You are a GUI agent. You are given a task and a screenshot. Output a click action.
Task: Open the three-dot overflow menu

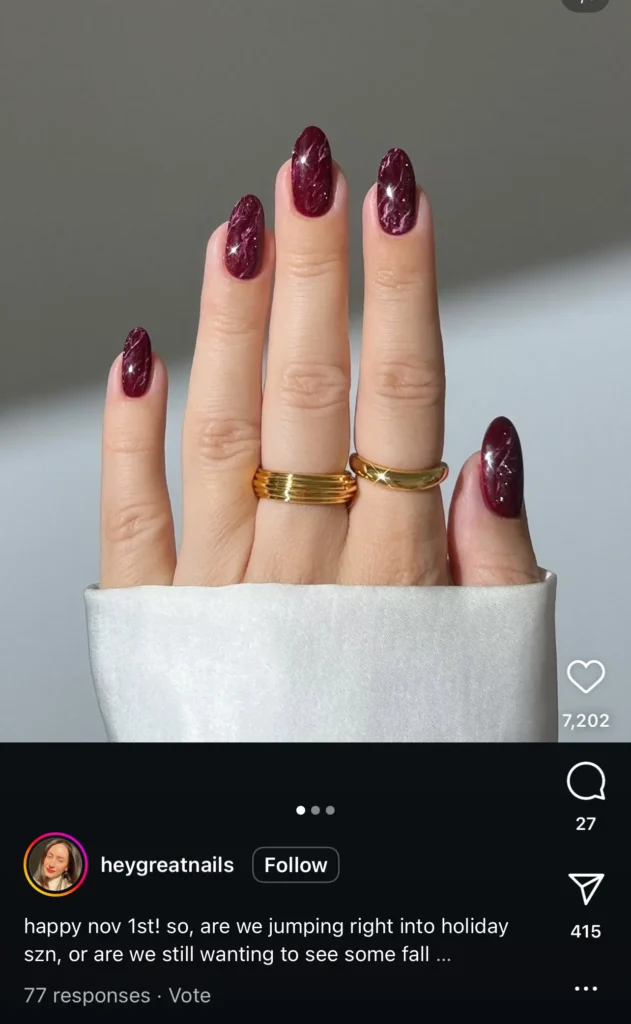pos(586,989)
